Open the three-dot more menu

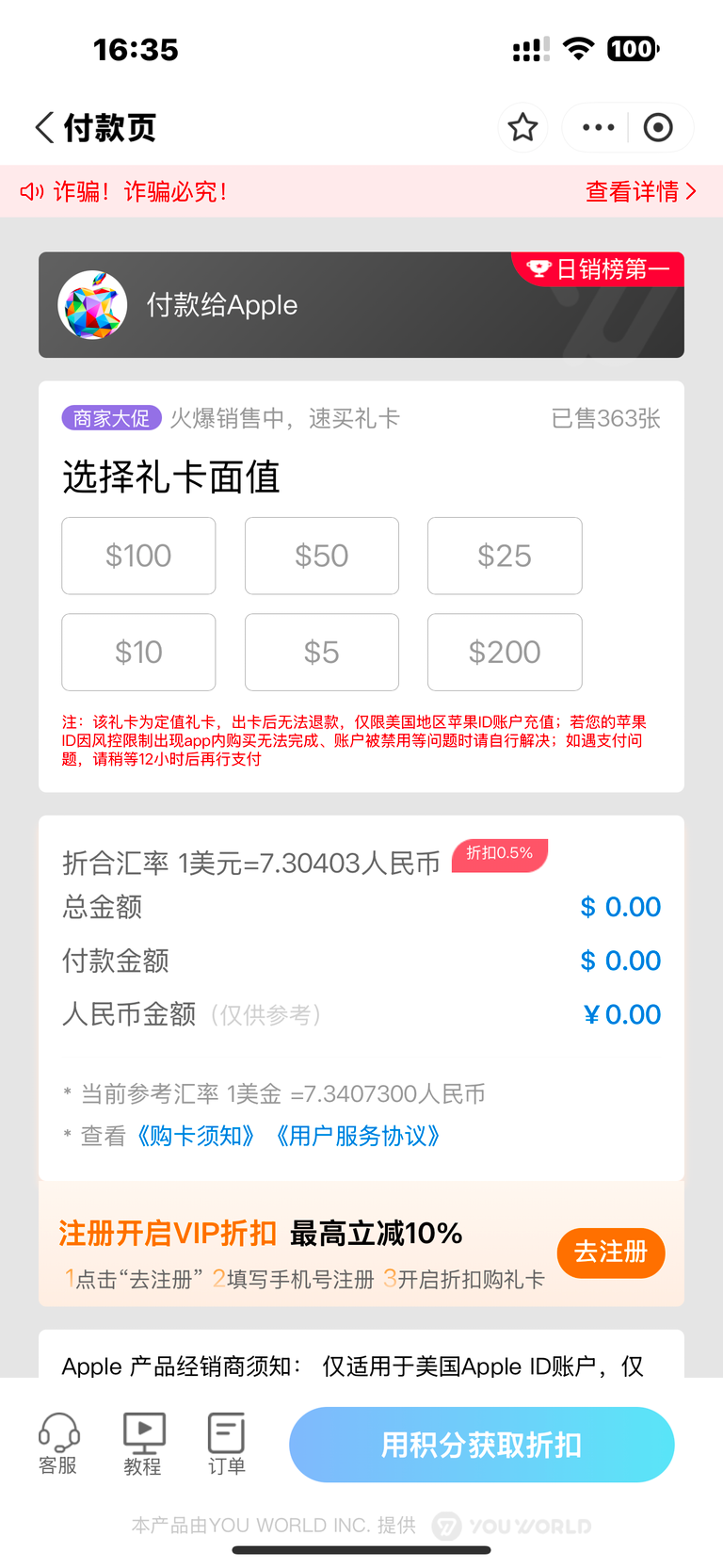pos(598,127)
